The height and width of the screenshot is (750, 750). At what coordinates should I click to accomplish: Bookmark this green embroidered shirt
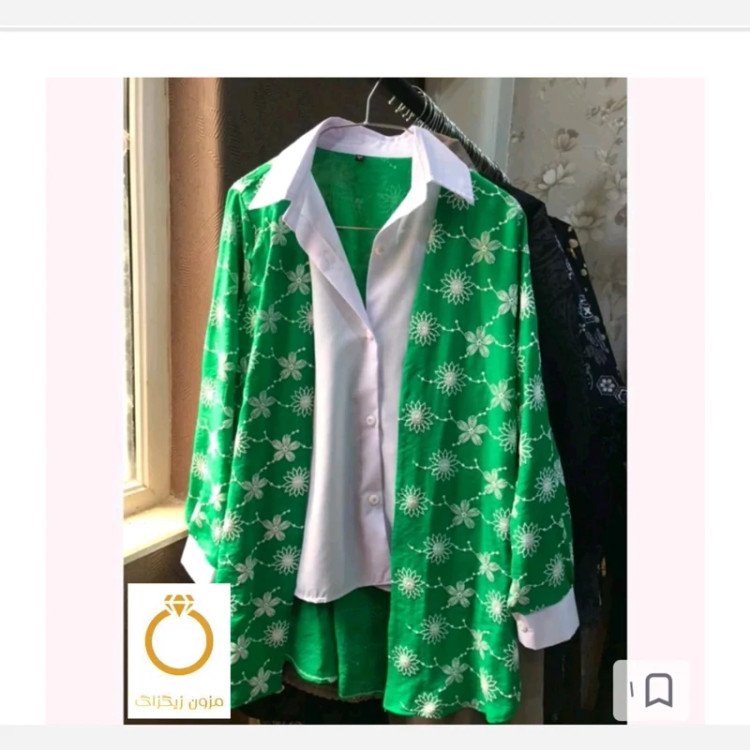pos(658,690)
